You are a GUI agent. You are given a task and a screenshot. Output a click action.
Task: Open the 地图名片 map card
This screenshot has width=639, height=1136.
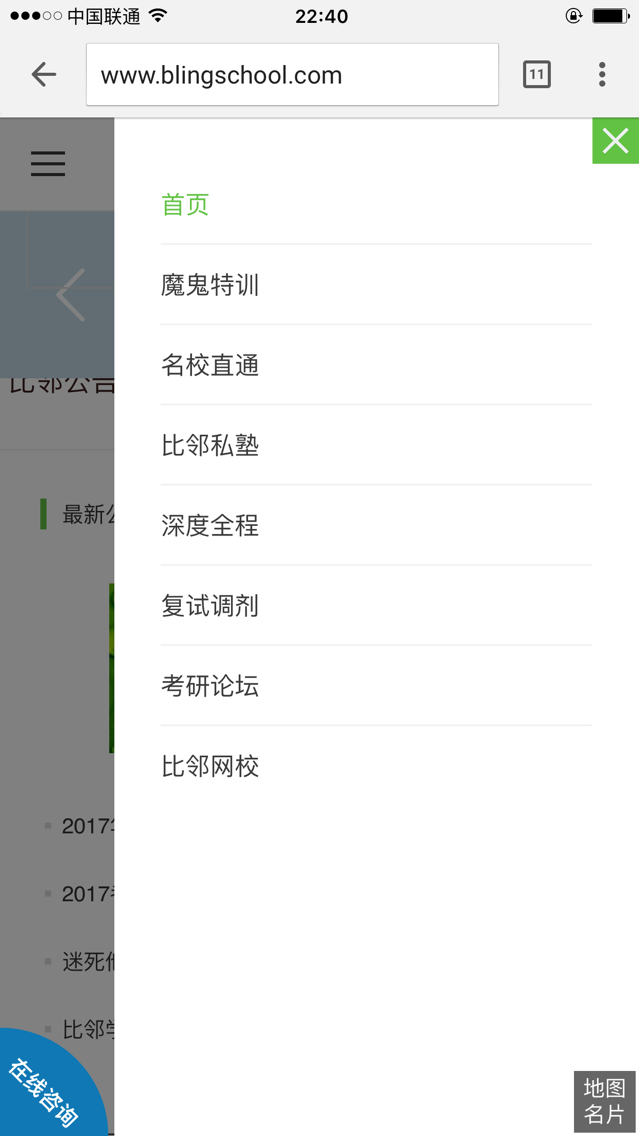(x=604, y=1101)
